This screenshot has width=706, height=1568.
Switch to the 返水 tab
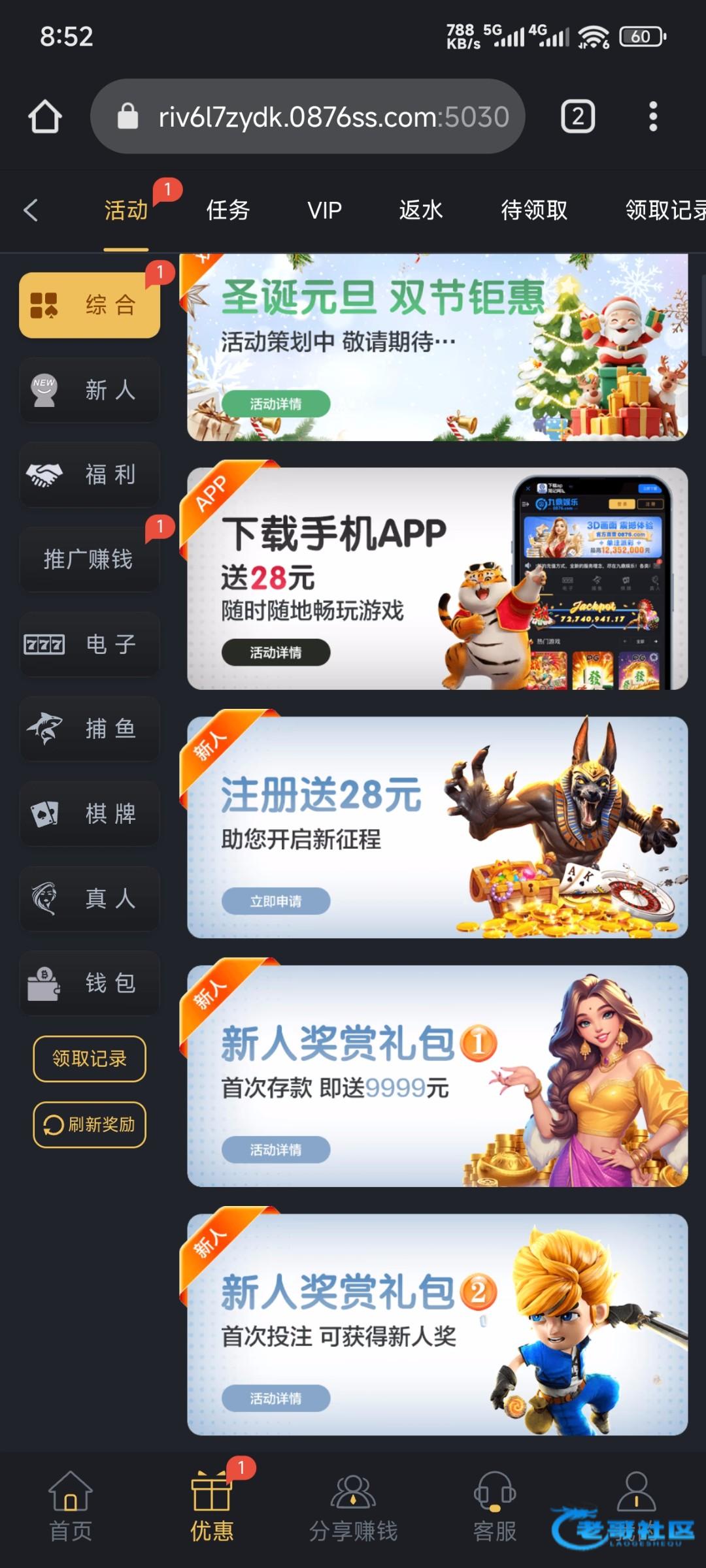421,210
